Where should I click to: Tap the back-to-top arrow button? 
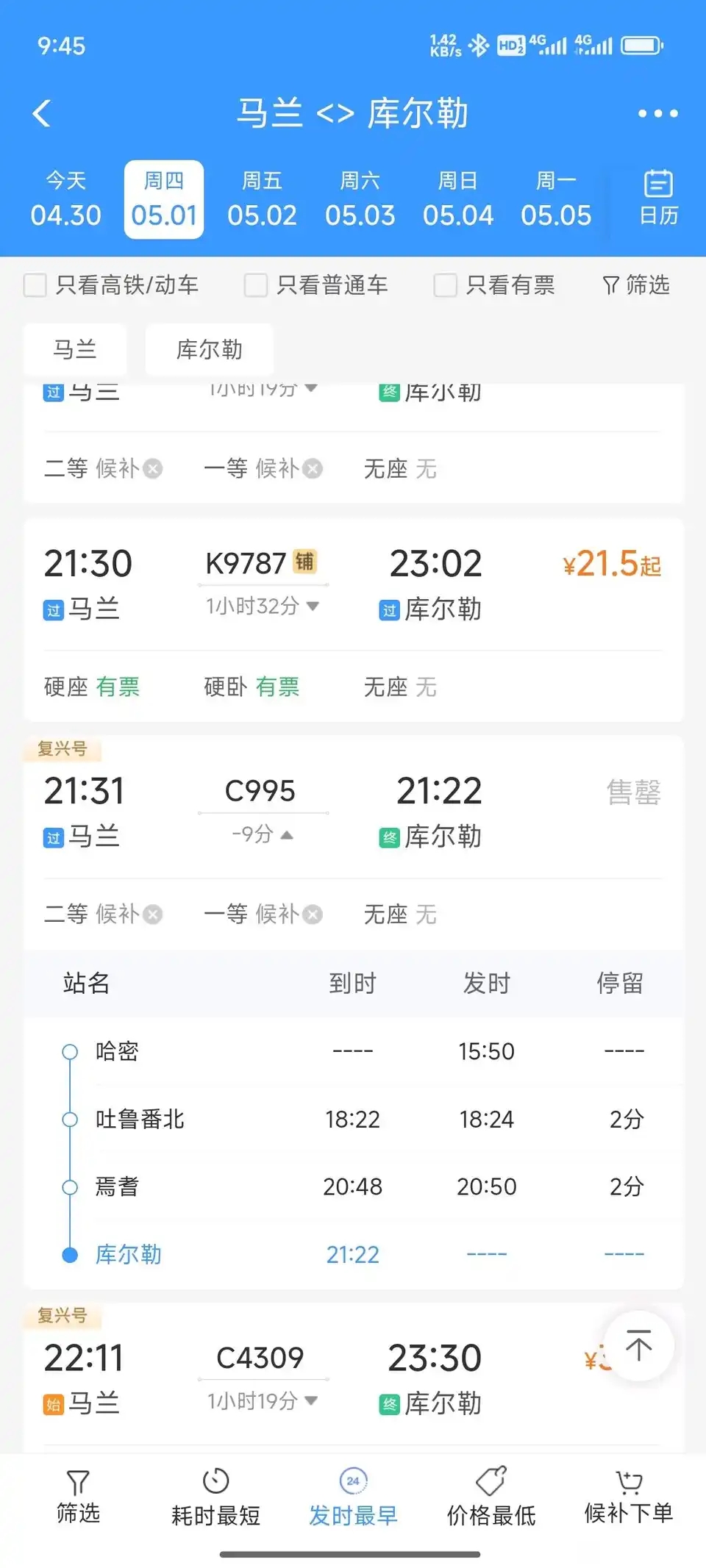click(x=638, y=1345)
